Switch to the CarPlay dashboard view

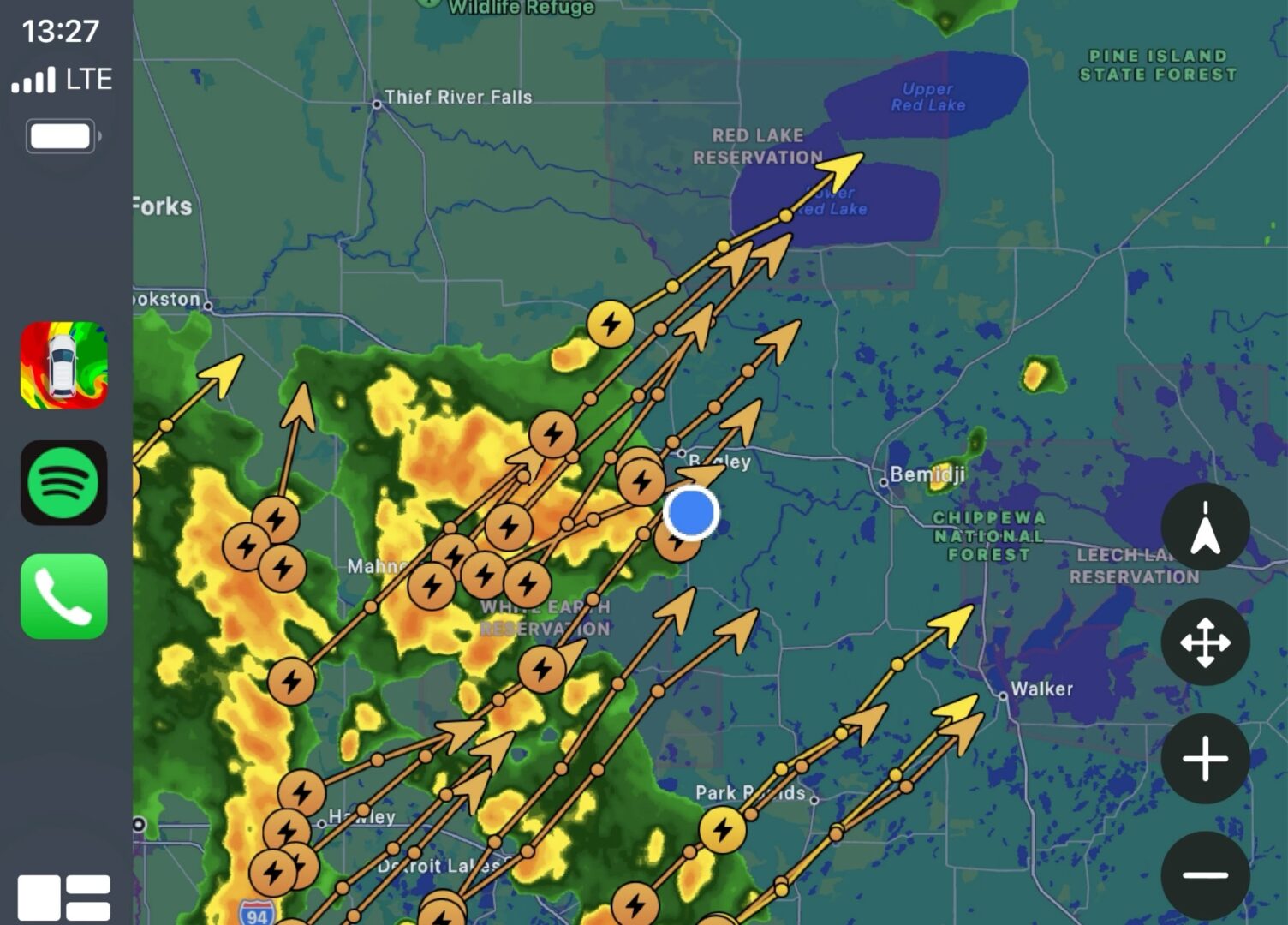click(x=64, y=897)
